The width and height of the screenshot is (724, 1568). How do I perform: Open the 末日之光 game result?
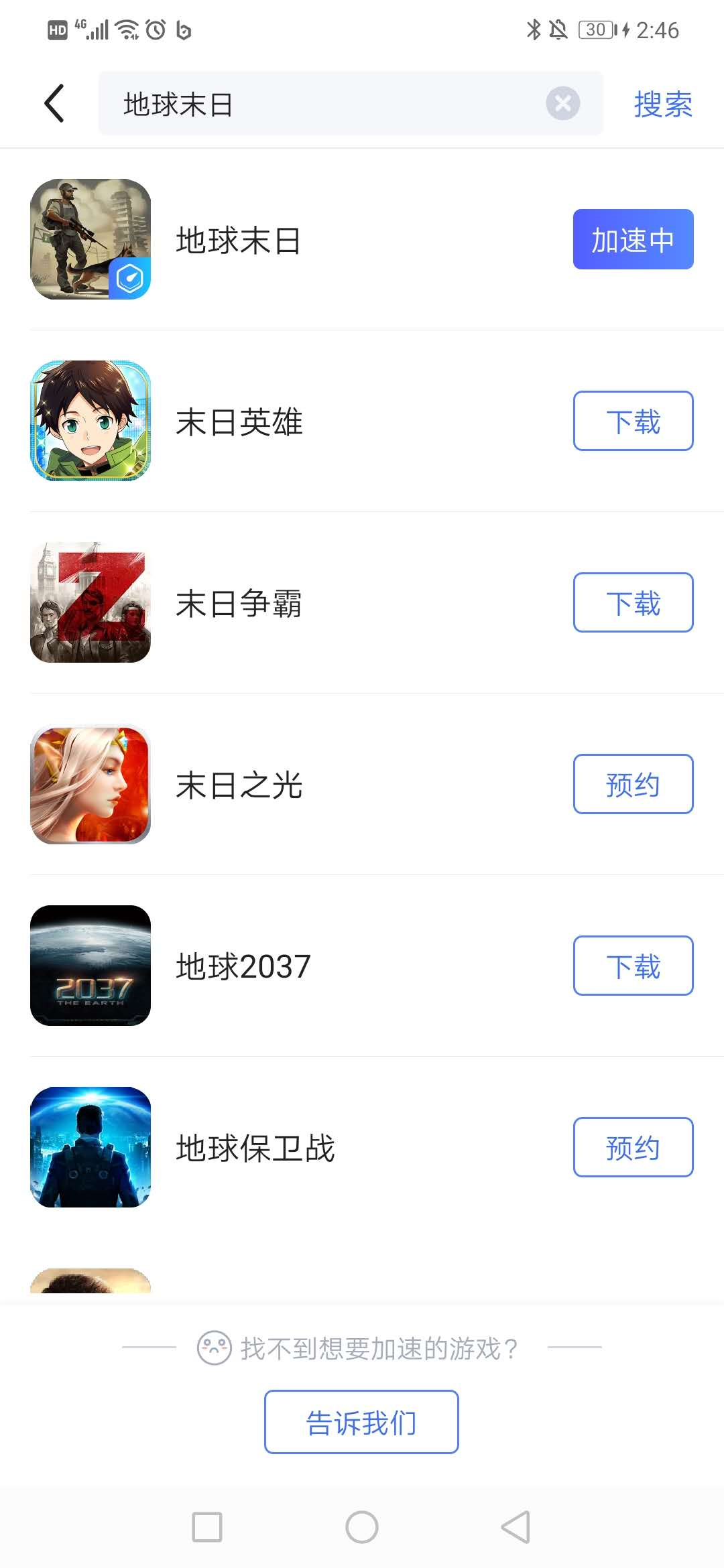[x=239, y=785]
